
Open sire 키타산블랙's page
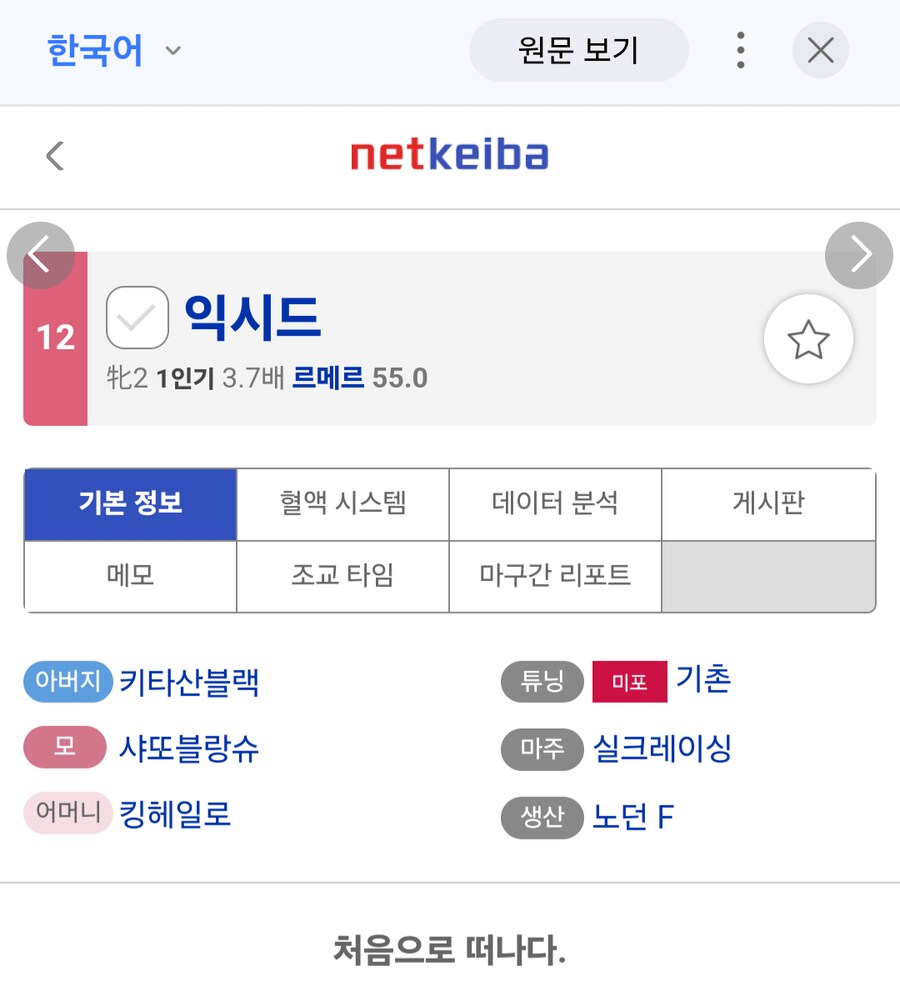(x=189, y=682)
